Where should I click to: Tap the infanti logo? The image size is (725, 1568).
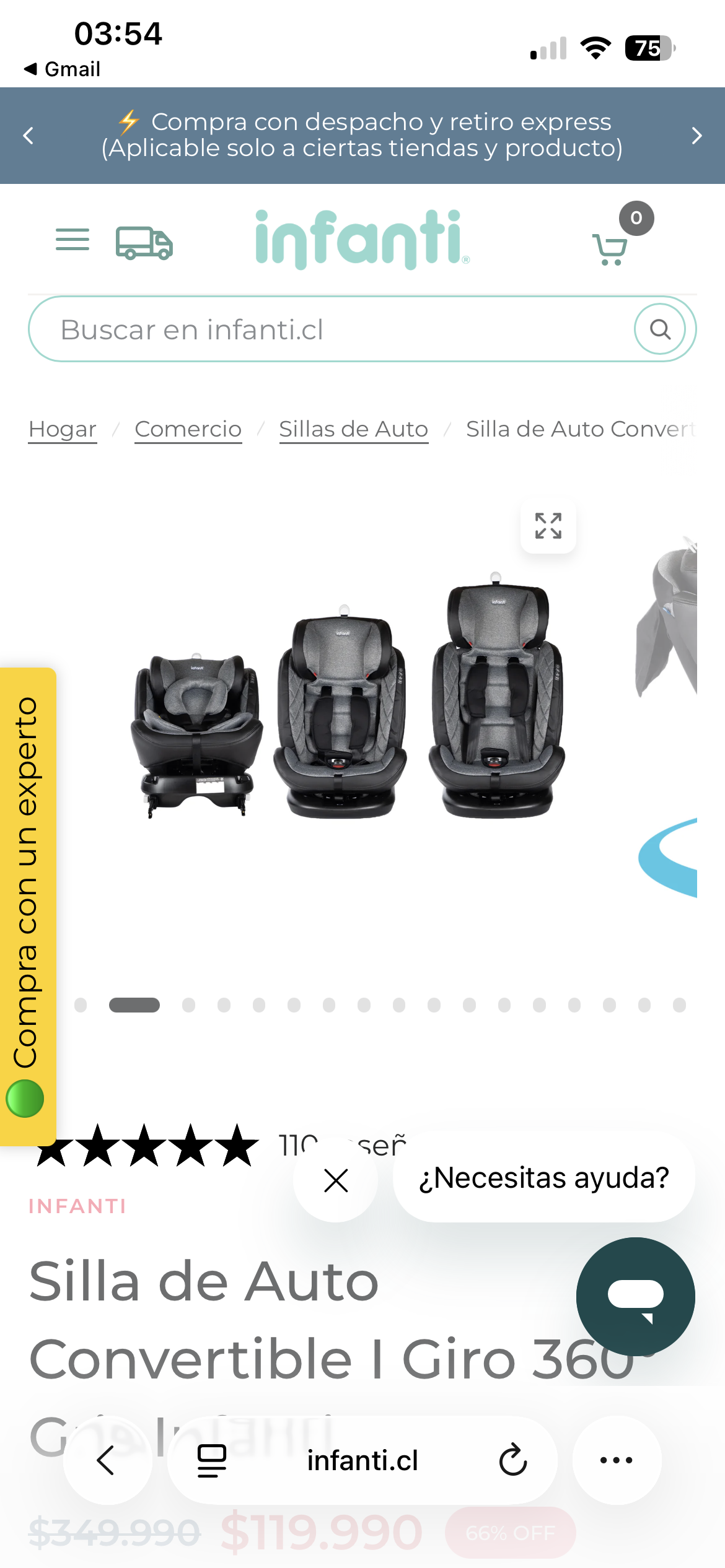pos(362,239)
